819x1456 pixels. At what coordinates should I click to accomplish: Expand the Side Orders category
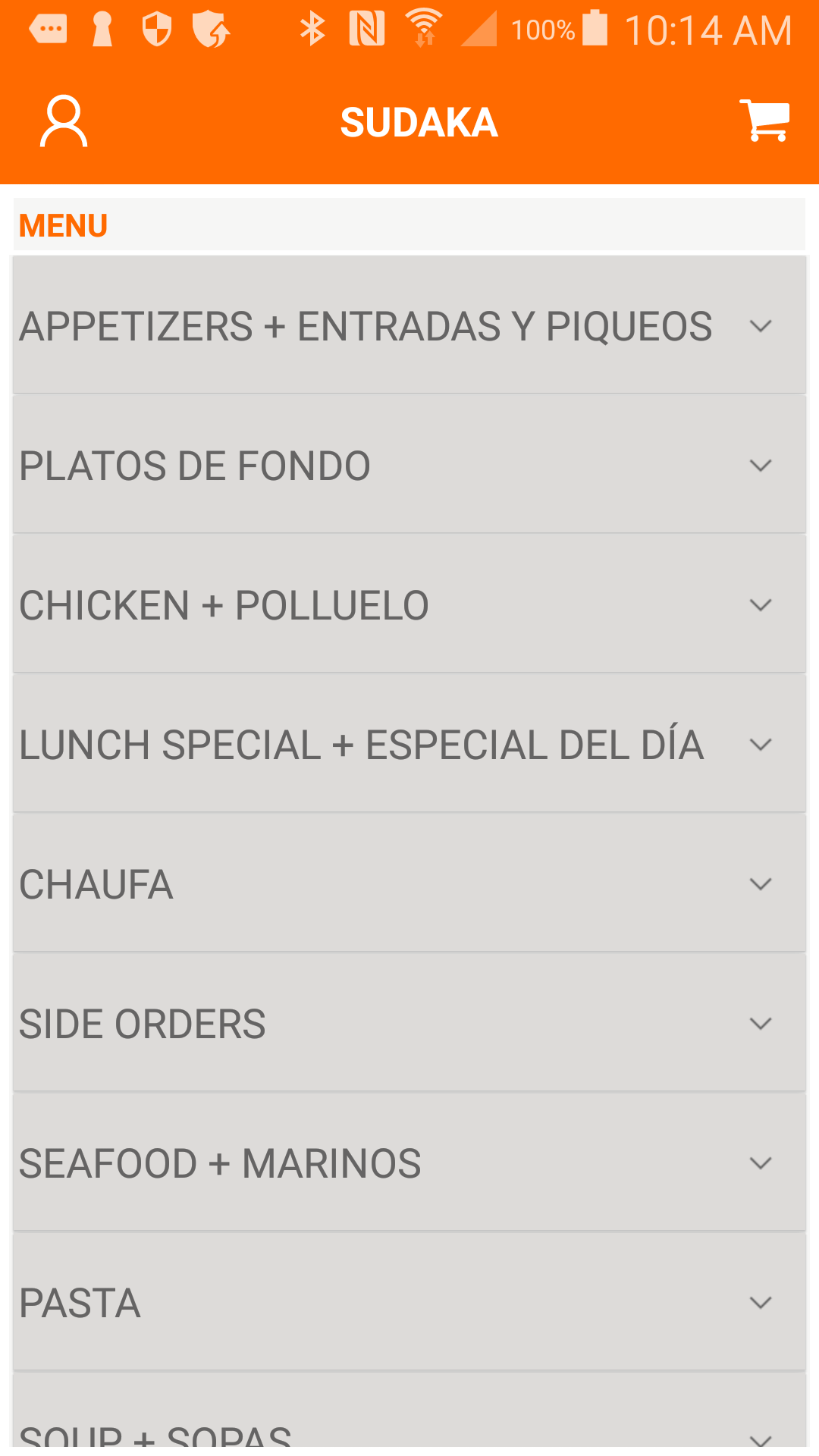(409, 1024)
